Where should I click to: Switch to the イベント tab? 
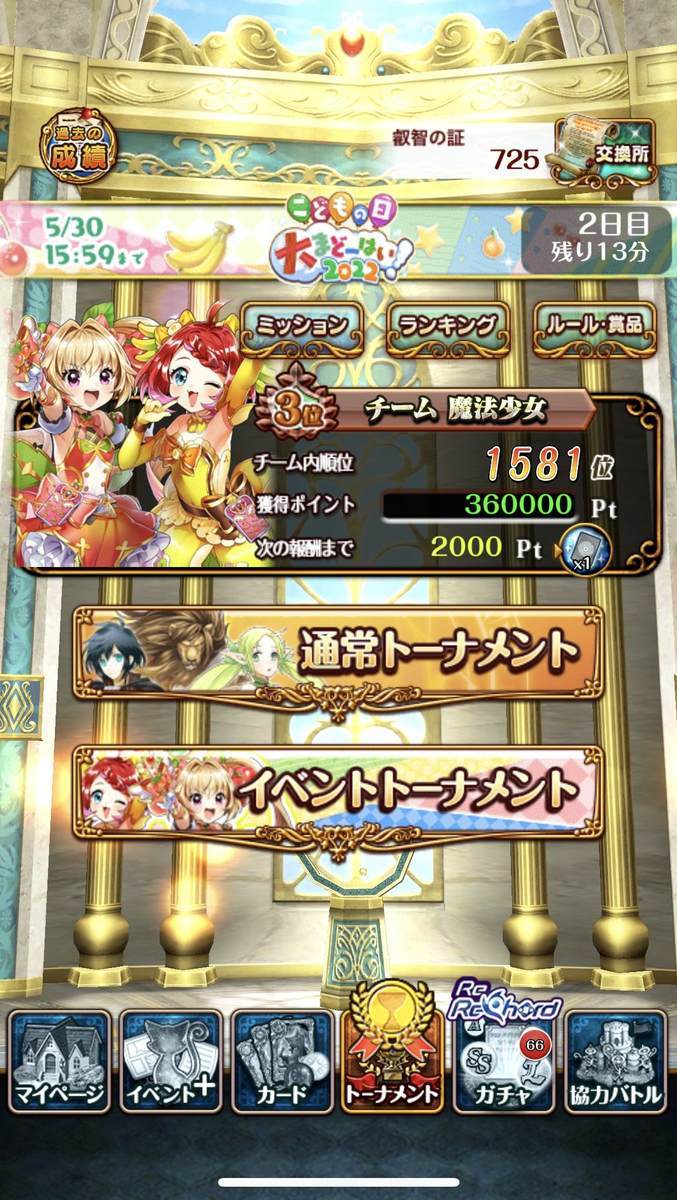(x=171, y=1061)
